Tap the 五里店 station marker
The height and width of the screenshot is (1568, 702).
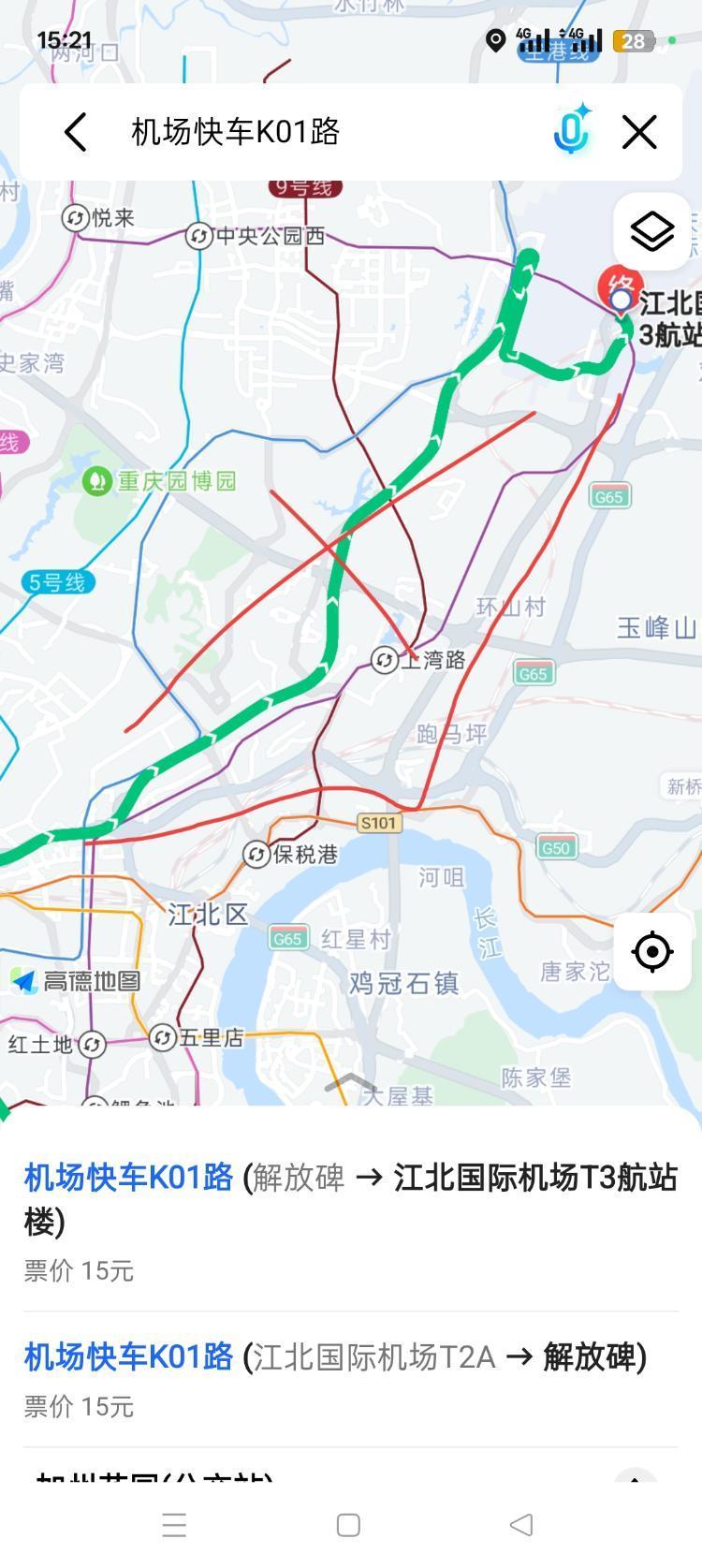163,1037
